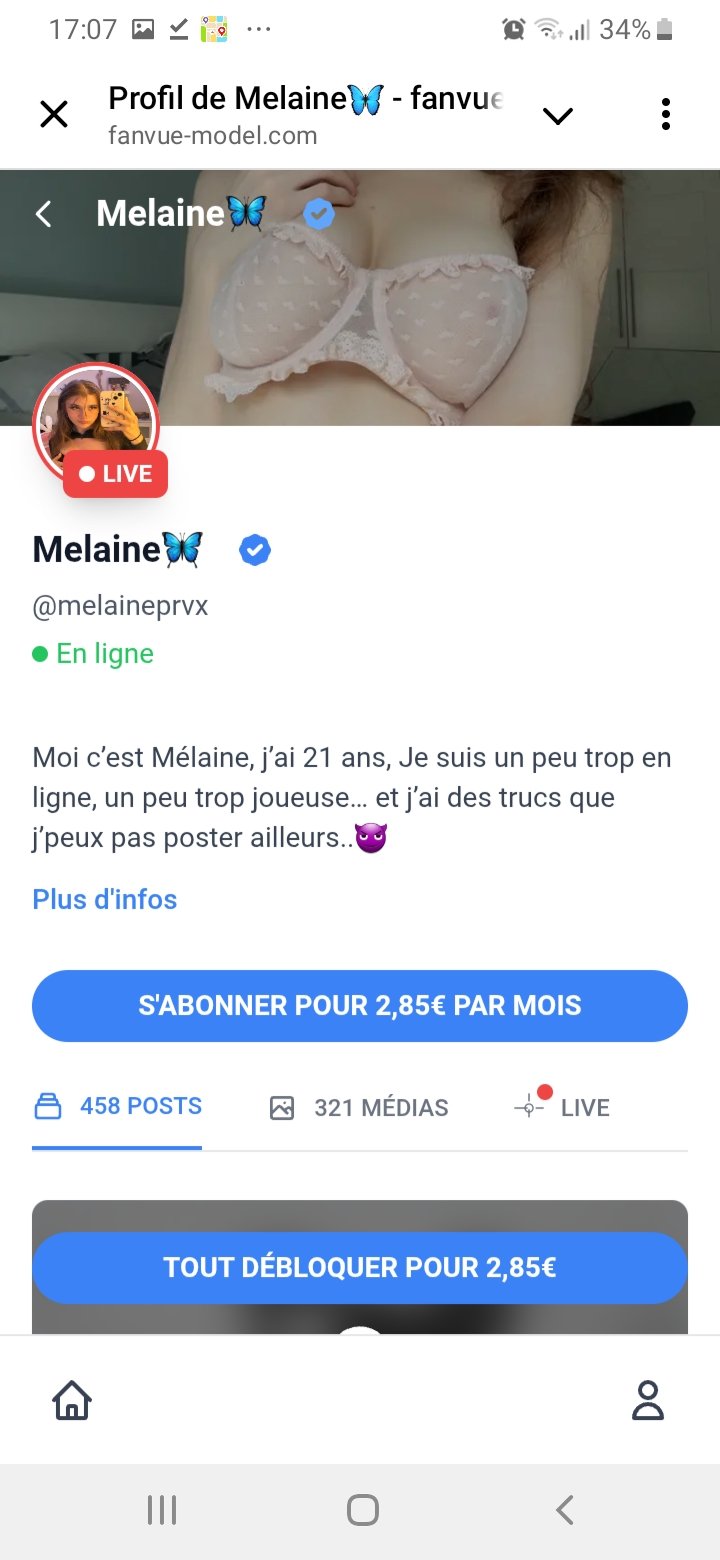Expand the page title dropdown chevron
720x1560 pixels.
click(557, 116)
